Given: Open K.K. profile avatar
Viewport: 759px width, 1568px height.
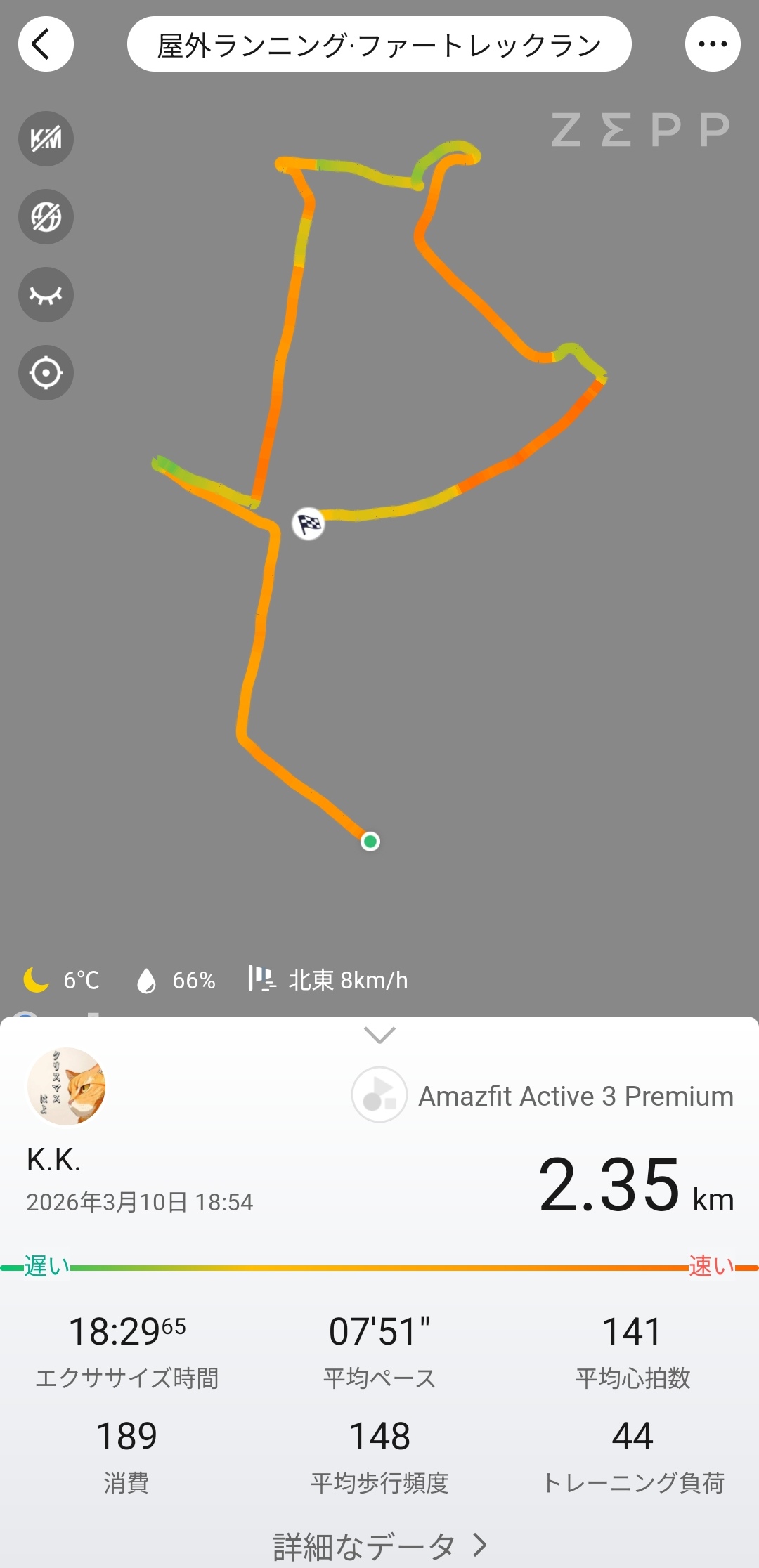Looking at the screenshot, I should pyautogui.click(x=66, y=1086).
